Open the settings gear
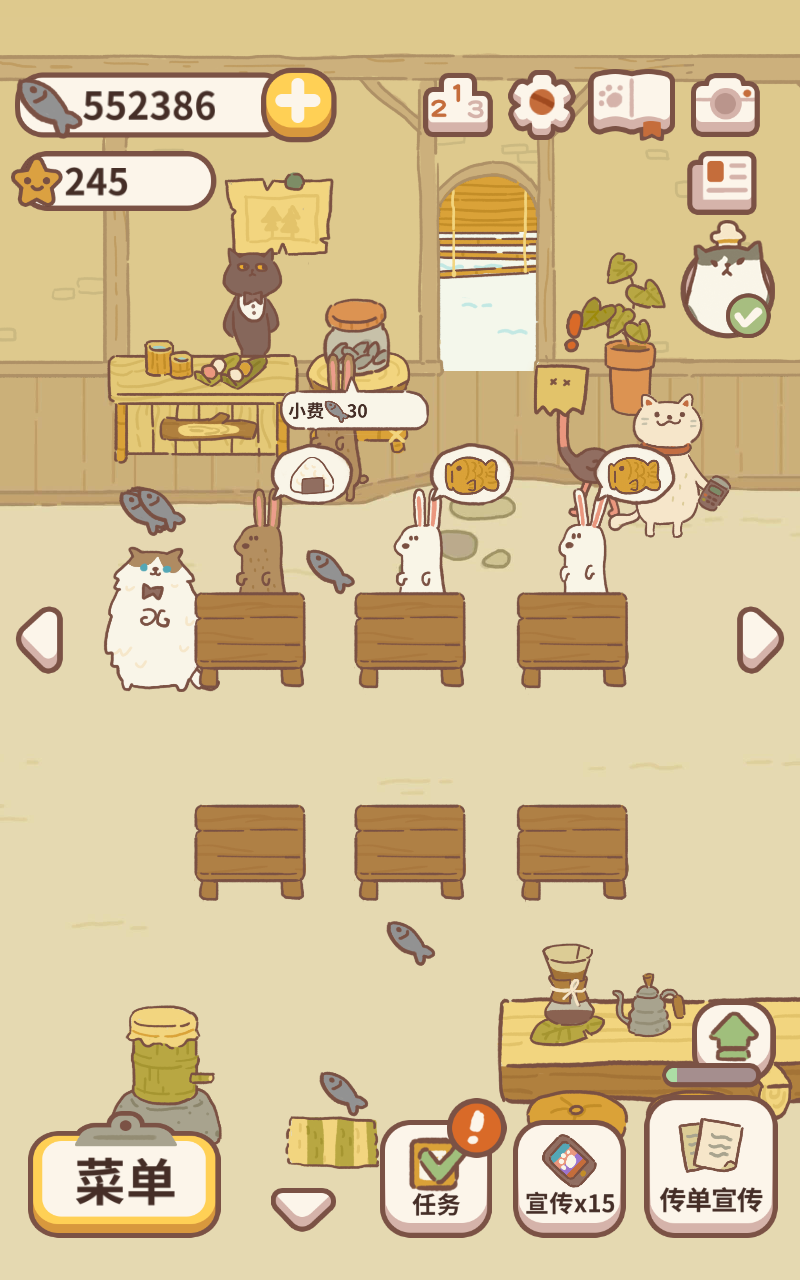 click(541, 104)
